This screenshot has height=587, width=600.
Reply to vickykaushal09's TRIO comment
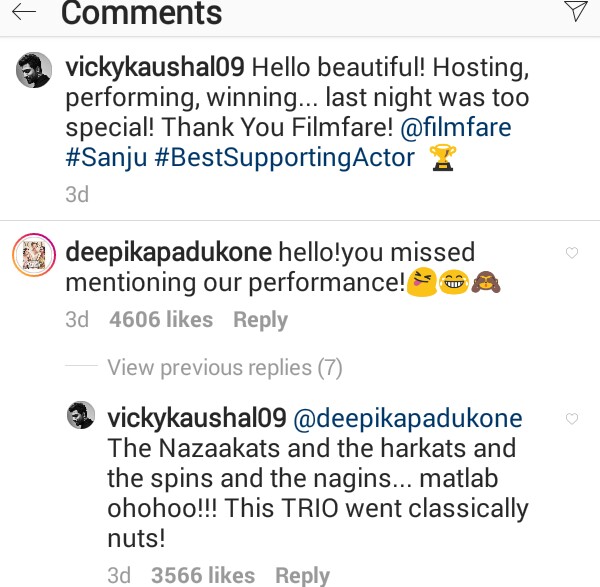coord(302,575)
